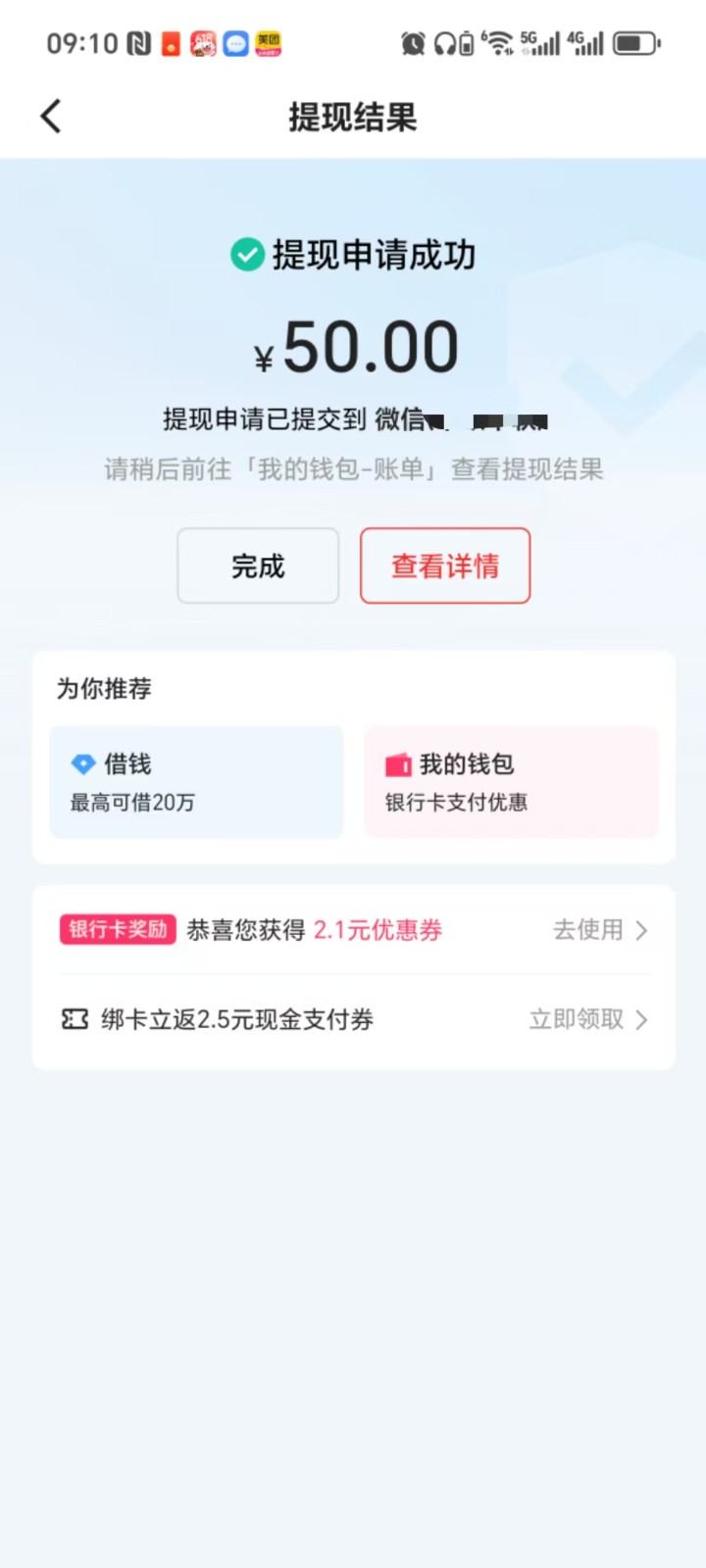Click the alarm clock icon in status bar

(x=413, y=43)
